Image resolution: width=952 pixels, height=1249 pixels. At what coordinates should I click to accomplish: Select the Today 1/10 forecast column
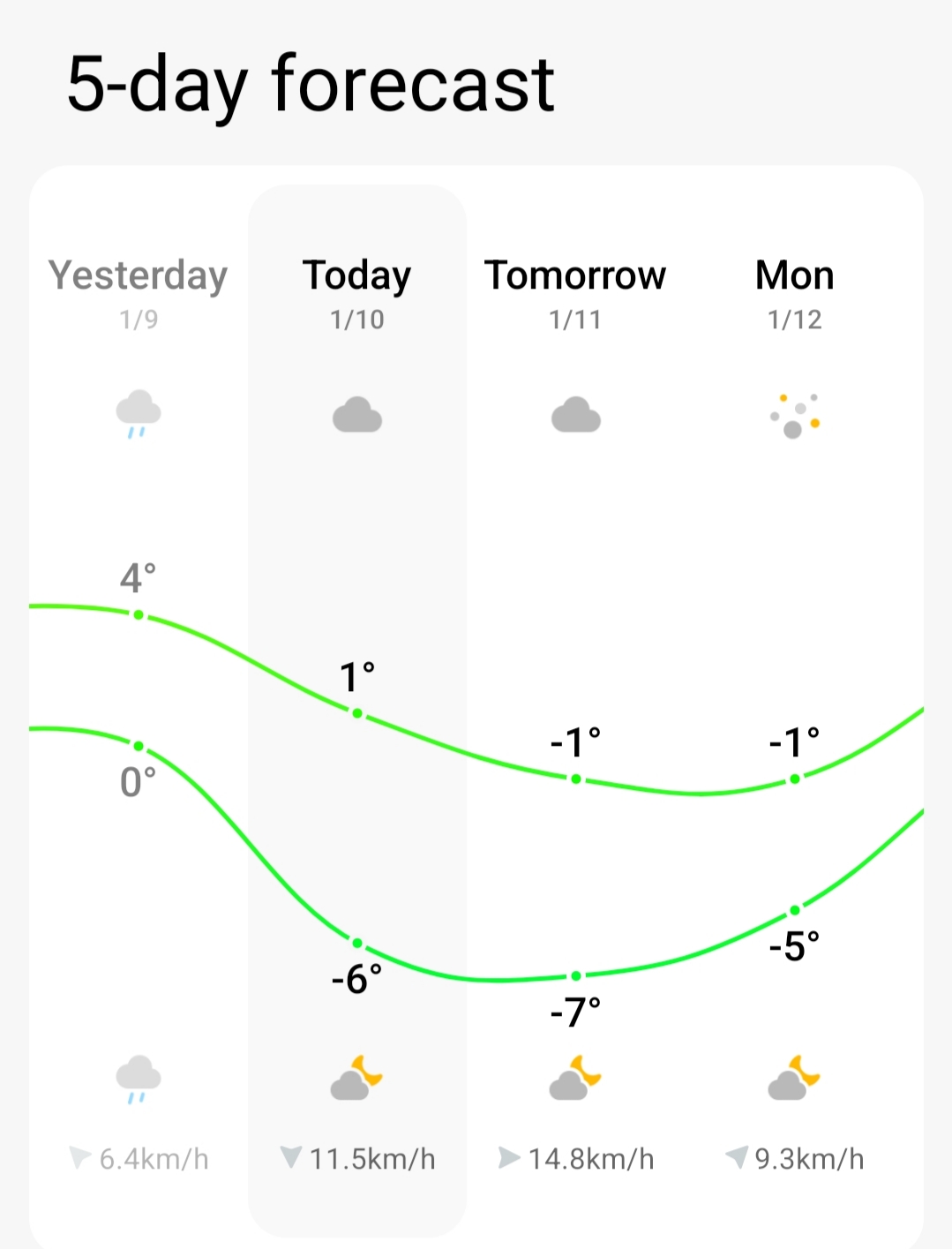coord(357,291)
